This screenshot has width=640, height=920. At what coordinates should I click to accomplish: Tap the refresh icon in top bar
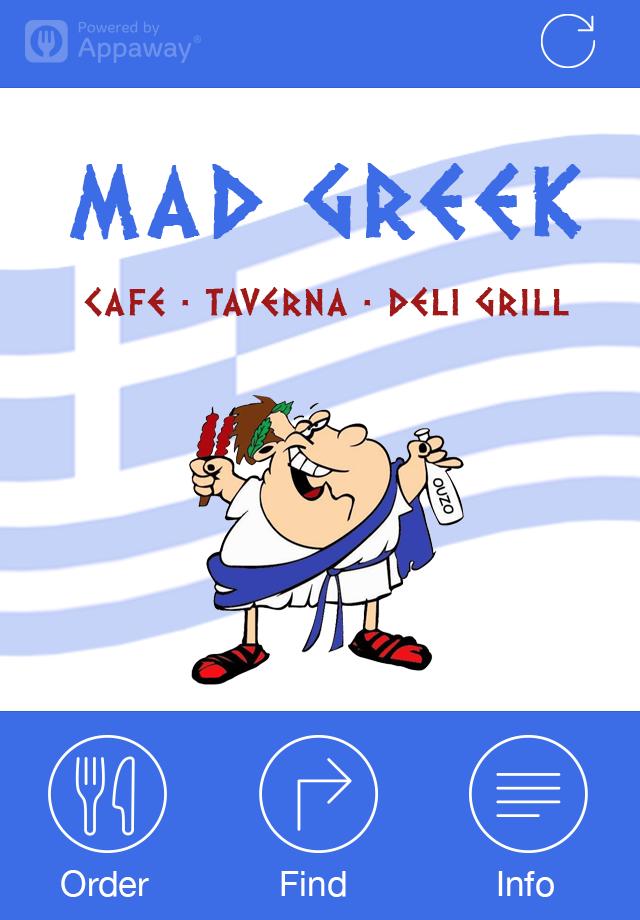pos(567,42)
